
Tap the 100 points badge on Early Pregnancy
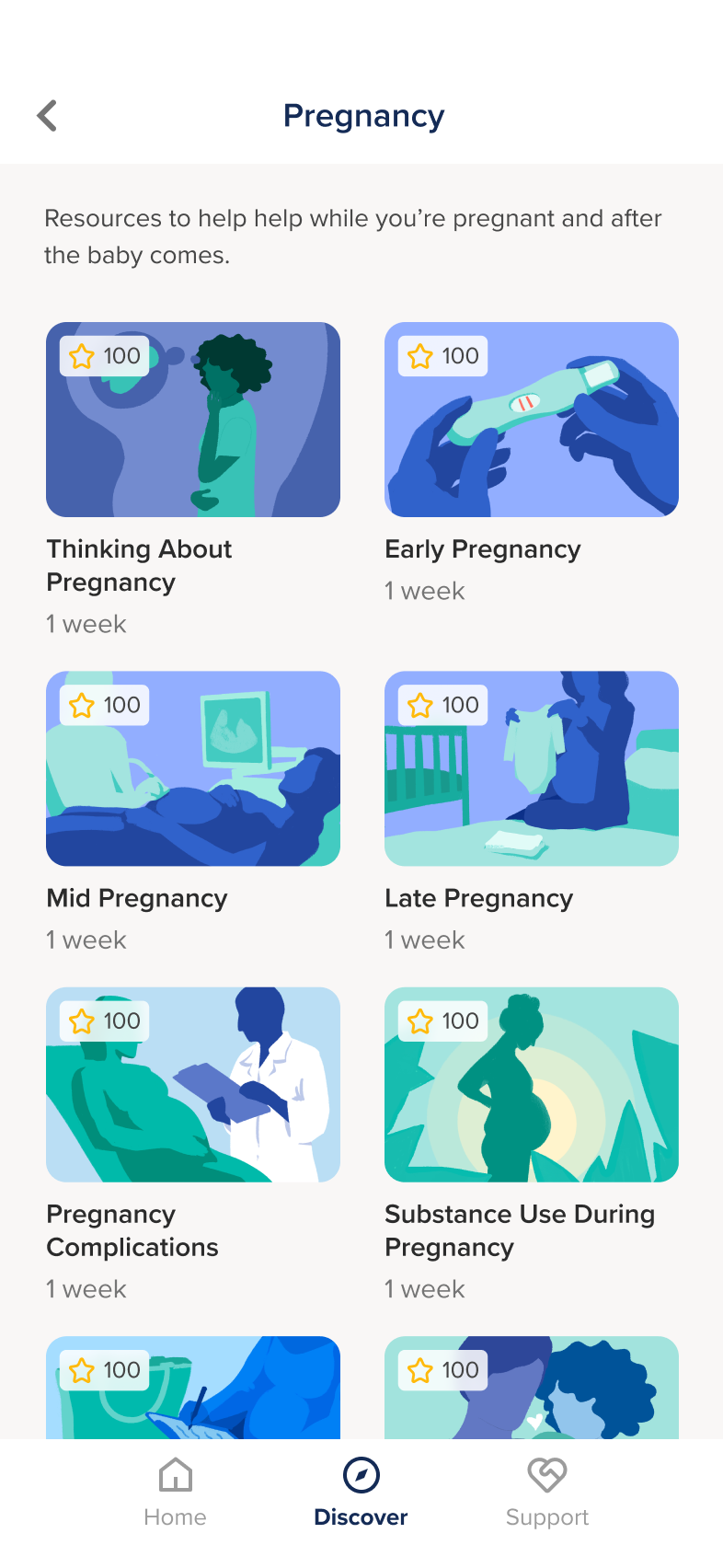pos(442,356)
